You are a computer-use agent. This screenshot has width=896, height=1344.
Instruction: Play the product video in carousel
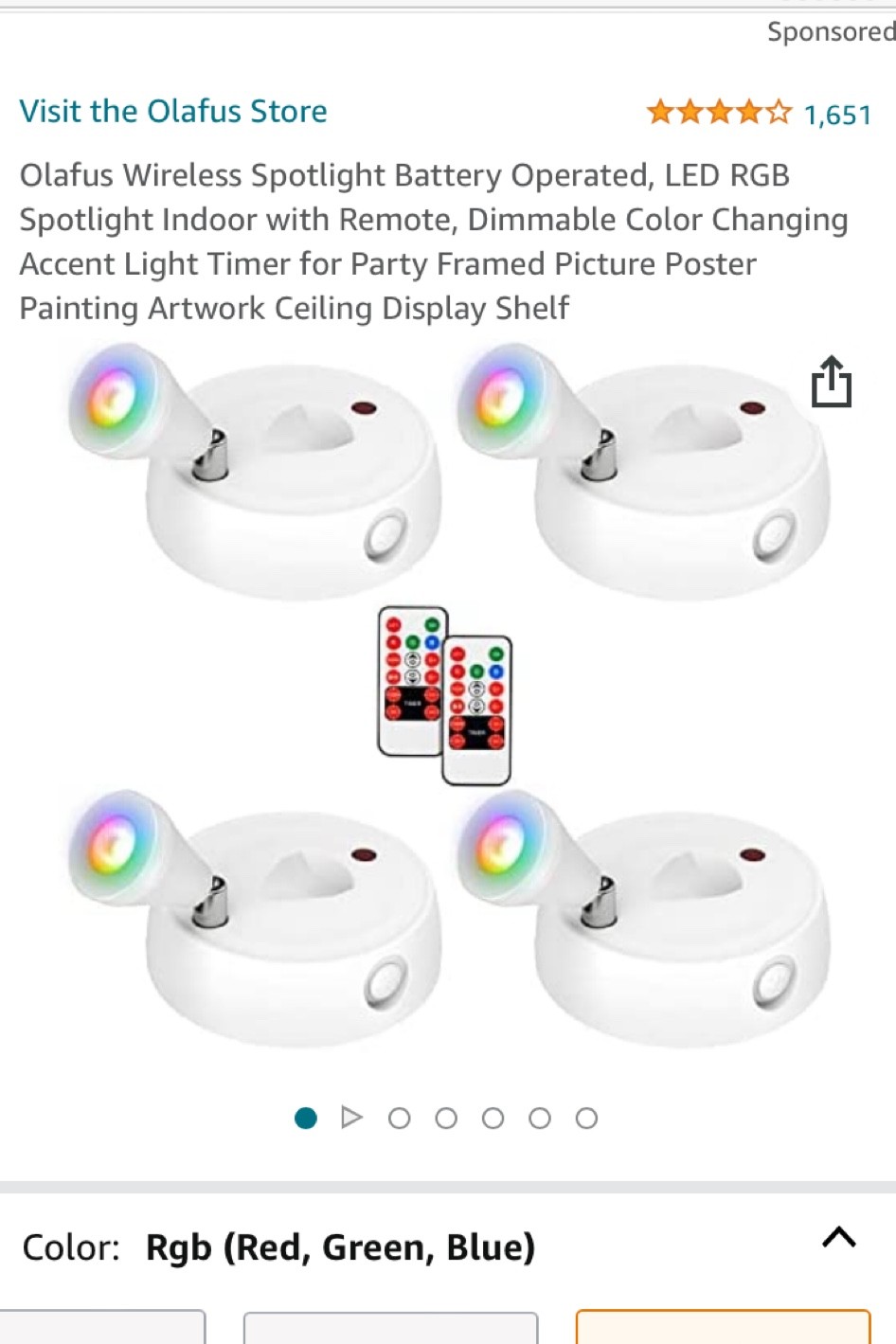[351, 1118]
